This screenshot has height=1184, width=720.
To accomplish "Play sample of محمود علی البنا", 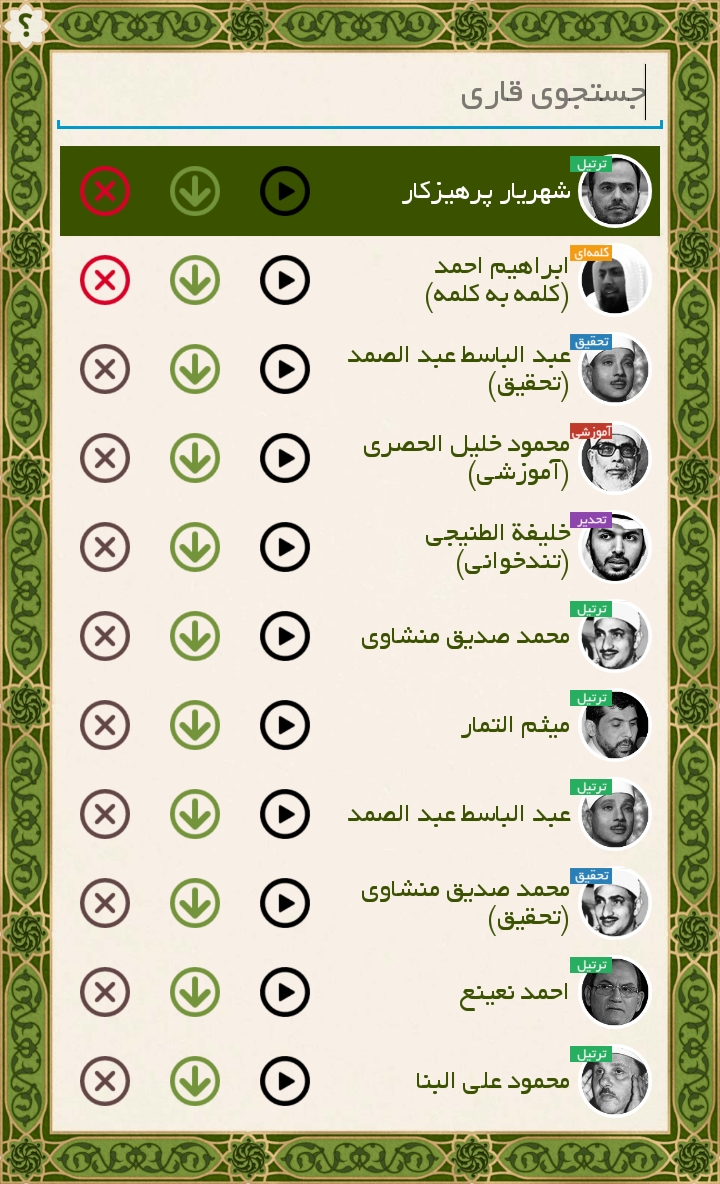I will pyautogui.click(x=285, y=1081).
